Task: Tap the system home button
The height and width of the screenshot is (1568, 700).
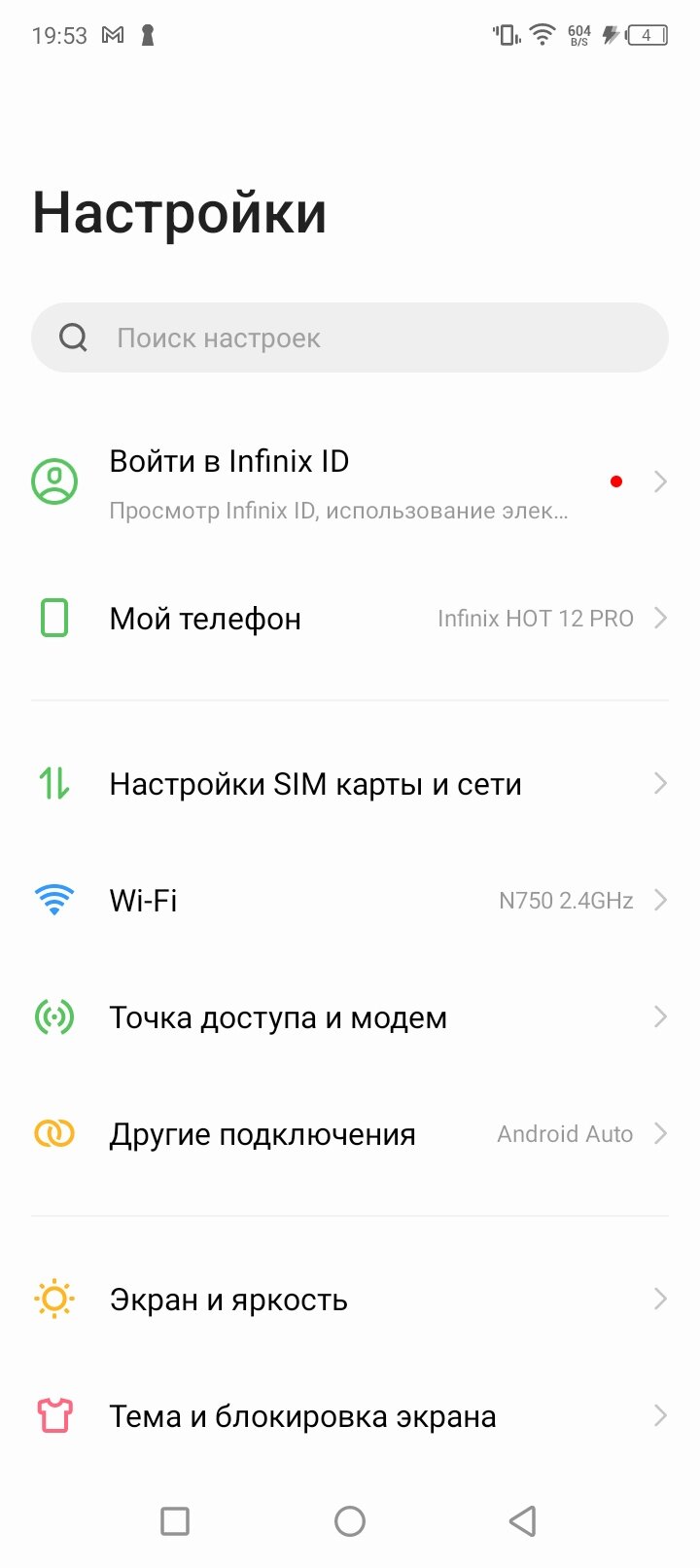Action: (350, 1521)
